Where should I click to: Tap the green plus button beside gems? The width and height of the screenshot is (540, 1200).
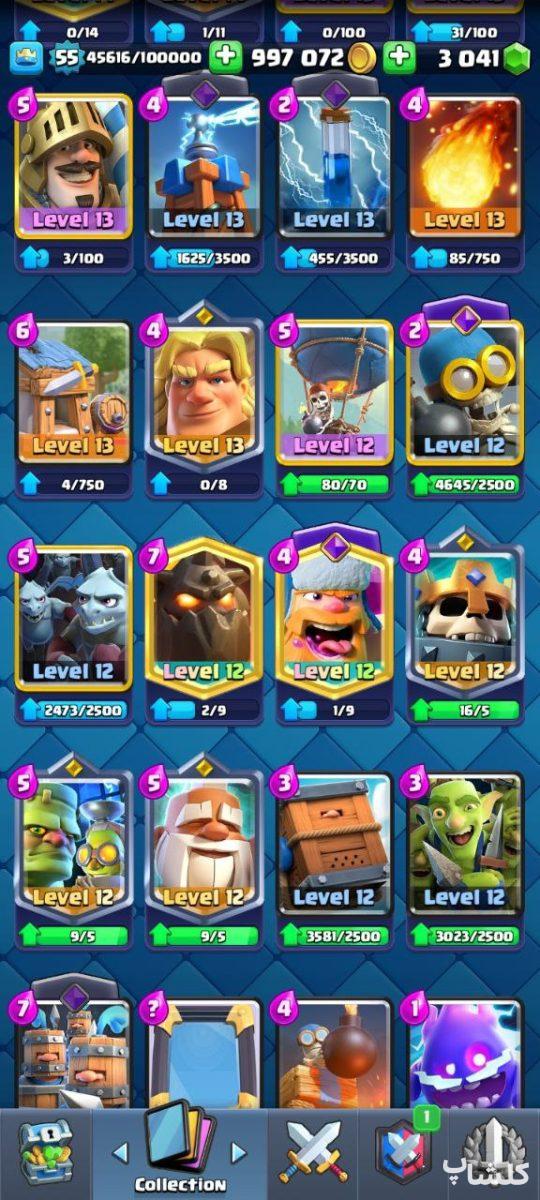(399, 57)
